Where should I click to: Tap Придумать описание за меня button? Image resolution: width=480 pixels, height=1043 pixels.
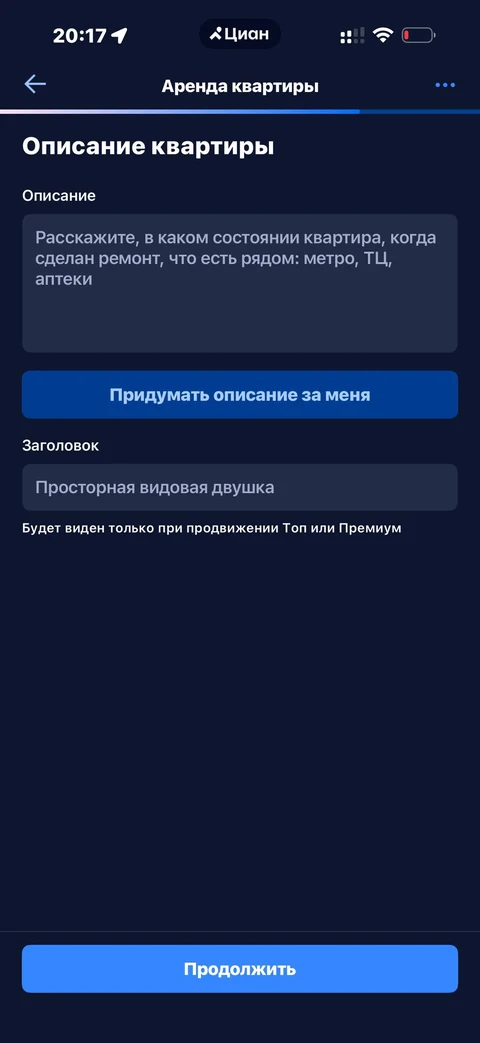239,394
